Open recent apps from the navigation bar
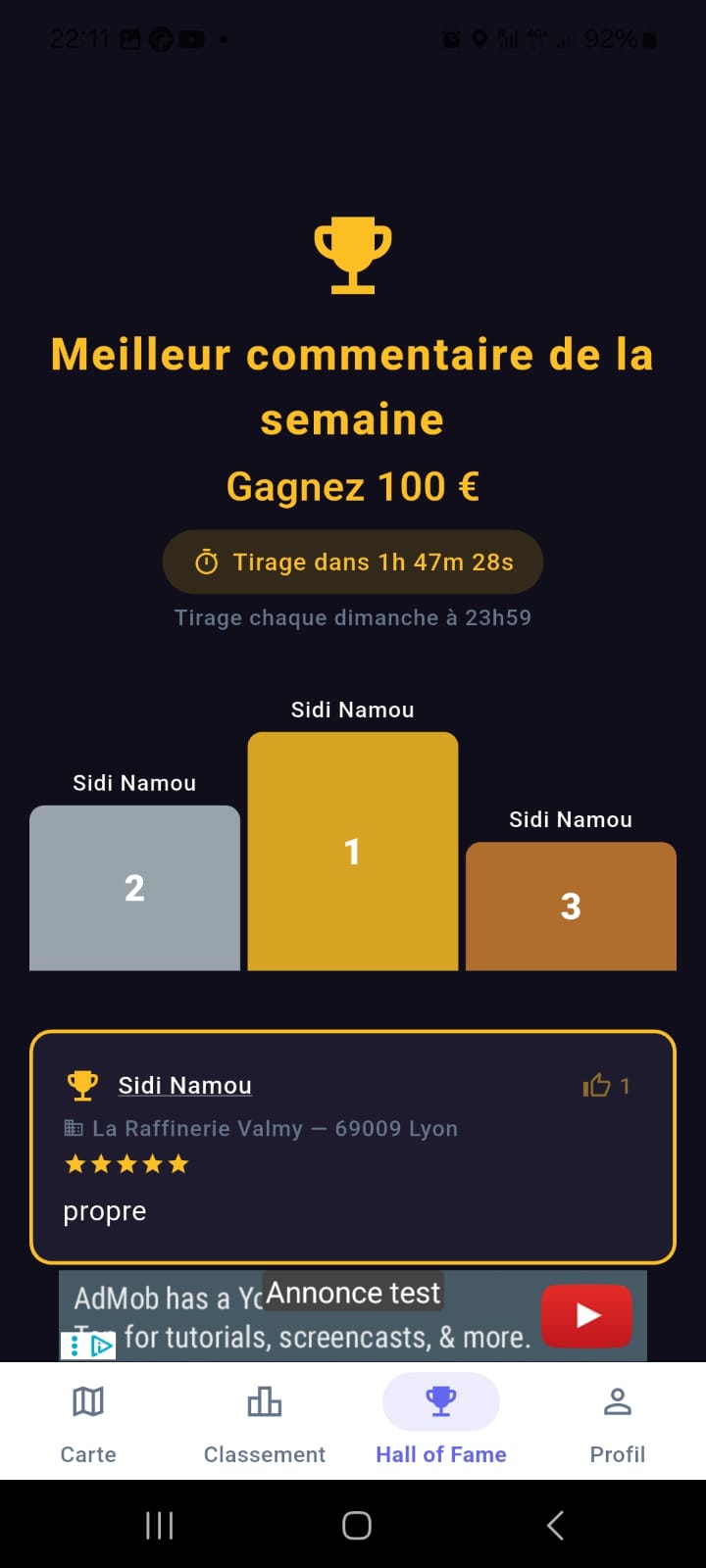Viewport: 706px width, 1568px height. [159, 1525]
